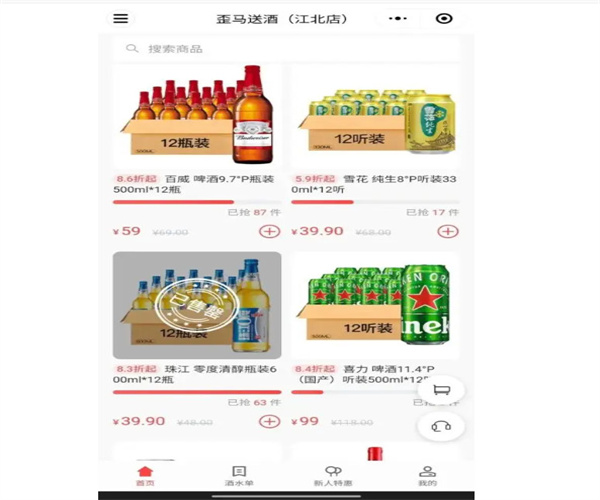Add 百威 啤酒 to the cart
Image resolution: width=600 pixels, height=500 pixels.
tap(268, 231)
